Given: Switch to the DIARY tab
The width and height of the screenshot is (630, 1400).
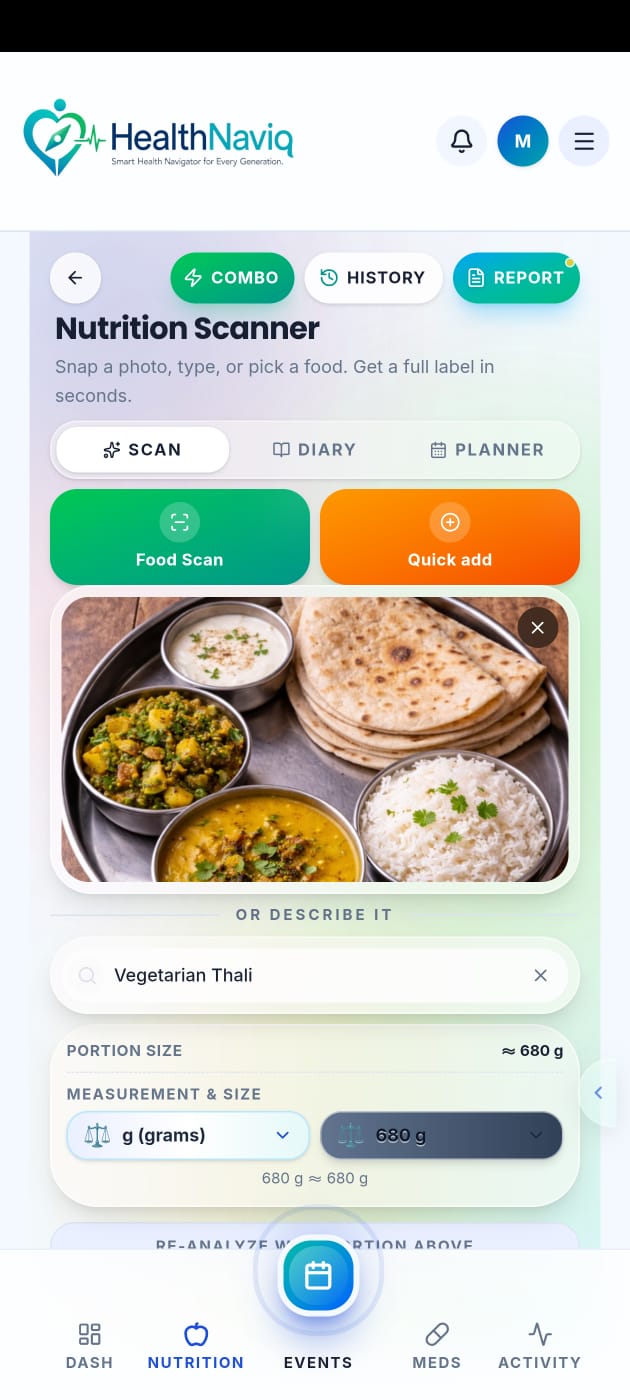Looking at the screenshot, I should 314,450.
